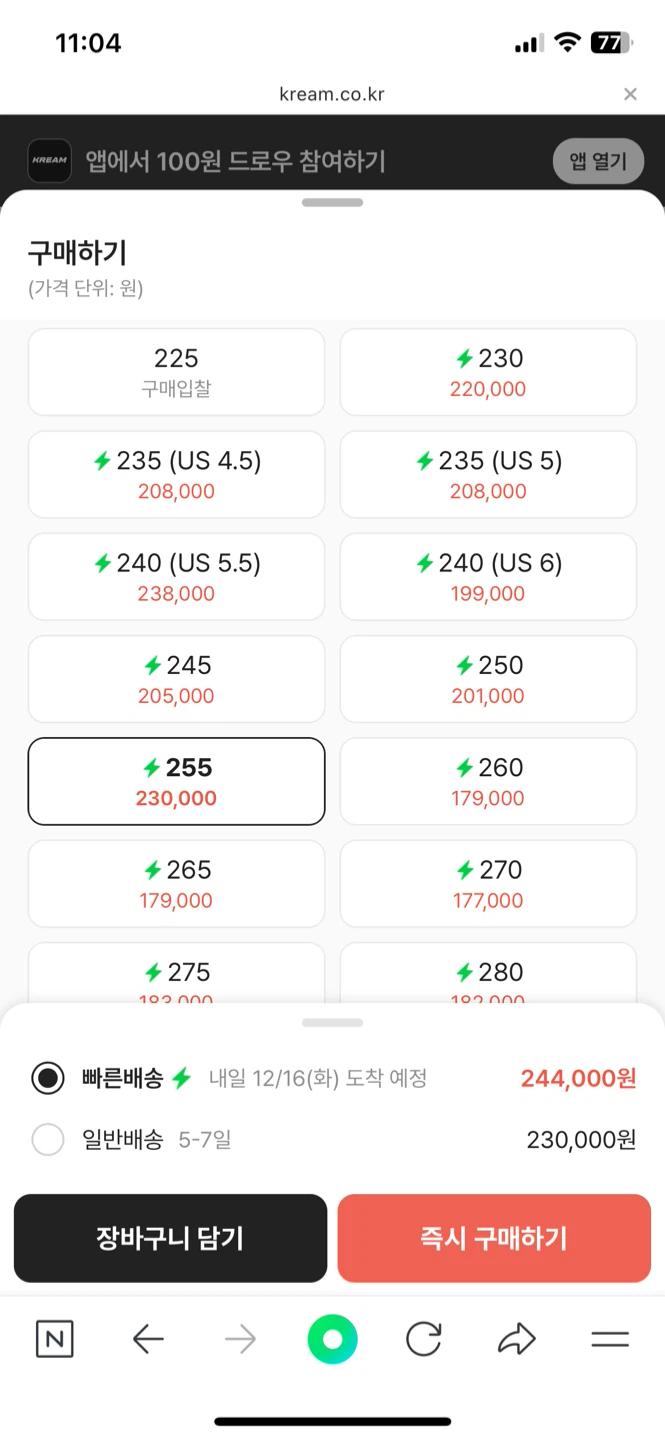
Task: Pick size 240 (US 6)
Action: click(x=488, y=577)
